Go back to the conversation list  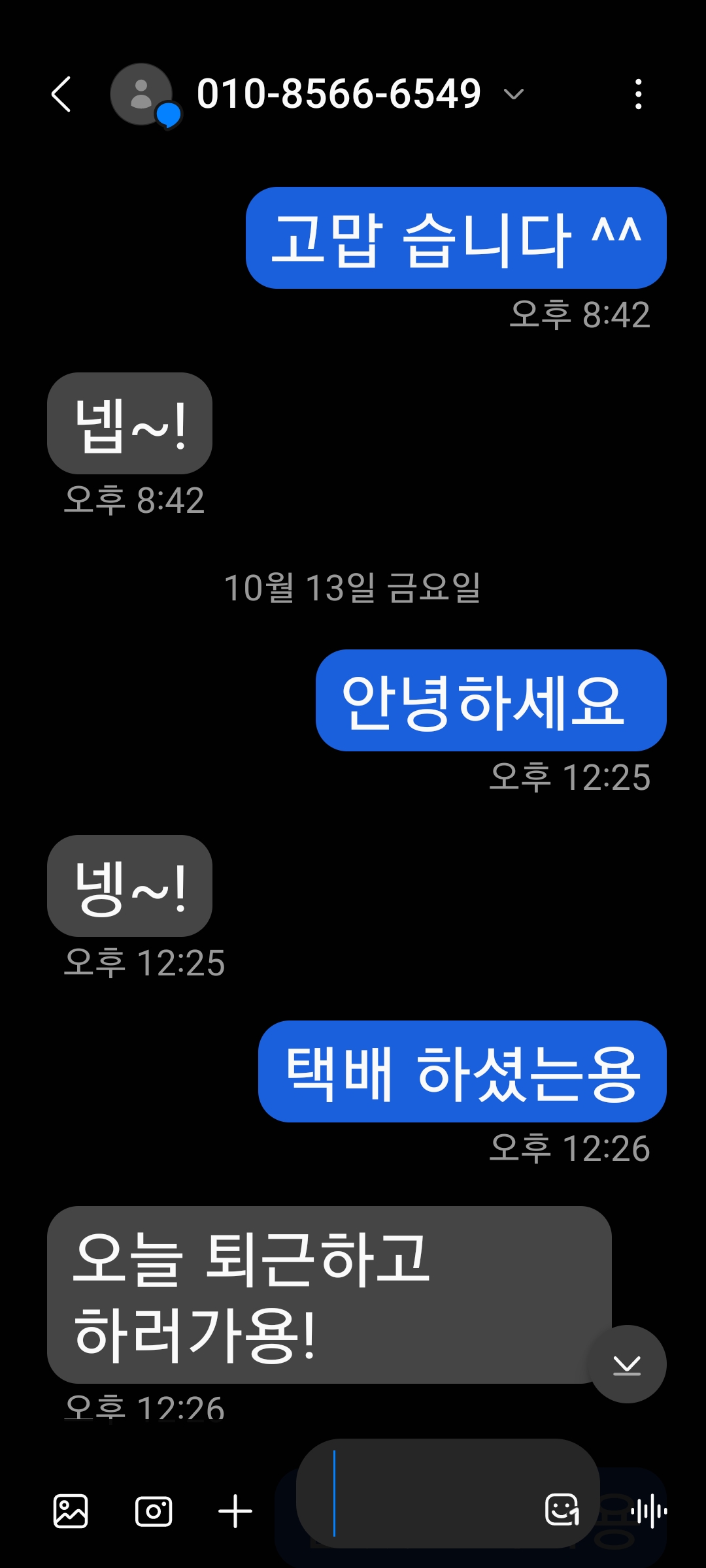pos(61,95)
